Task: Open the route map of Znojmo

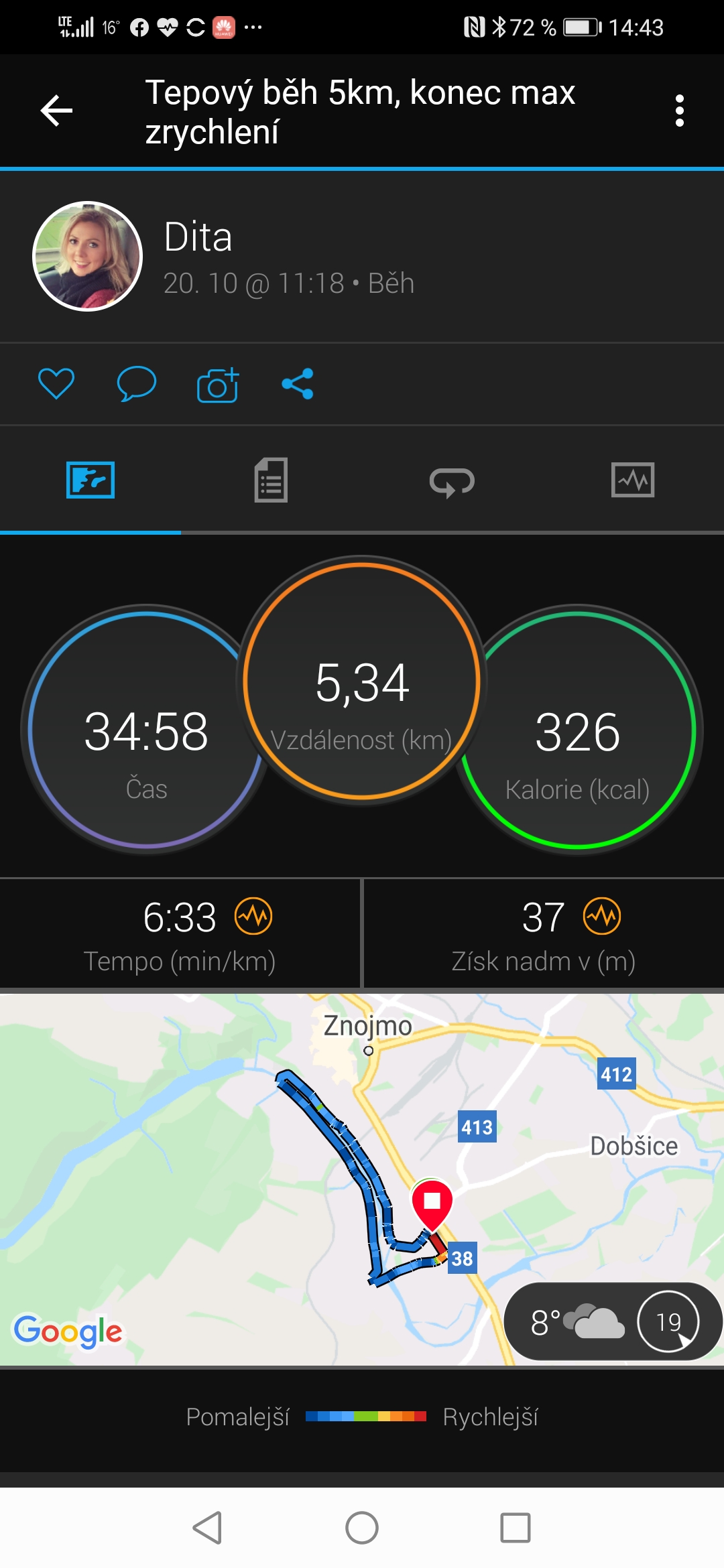Action: (362, 1179)
